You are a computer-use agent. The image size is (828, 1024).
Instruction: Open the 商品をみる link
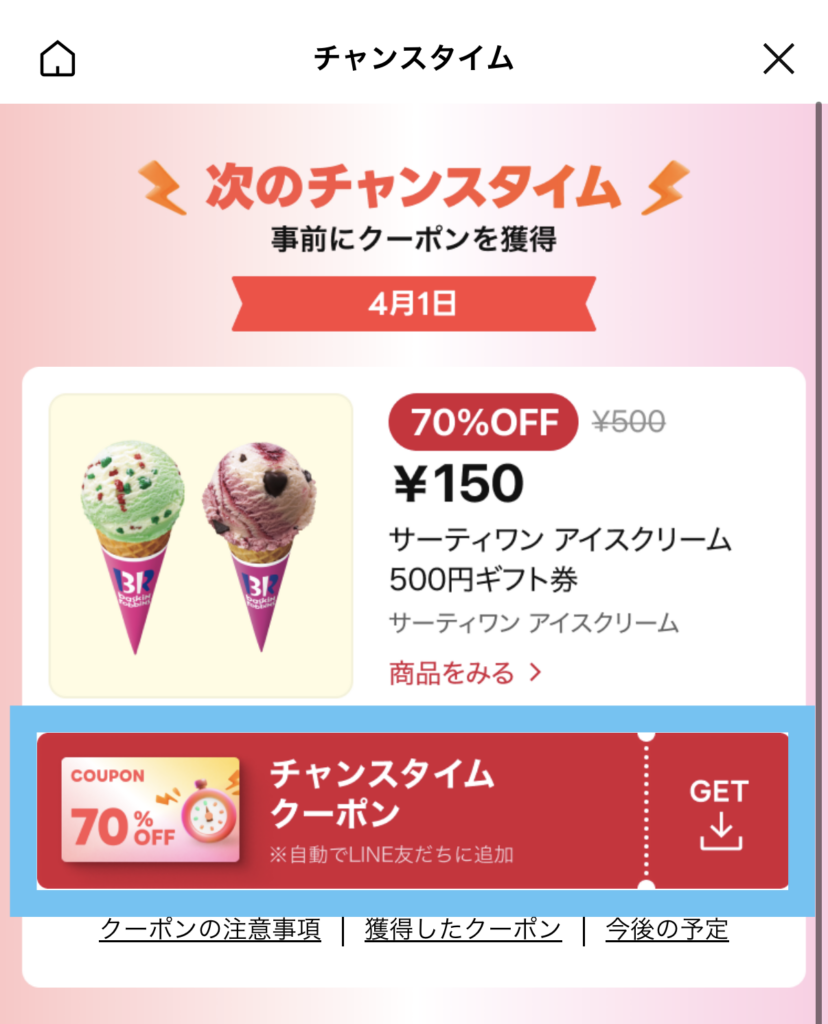pyautogui.click(x=465, y=672)
